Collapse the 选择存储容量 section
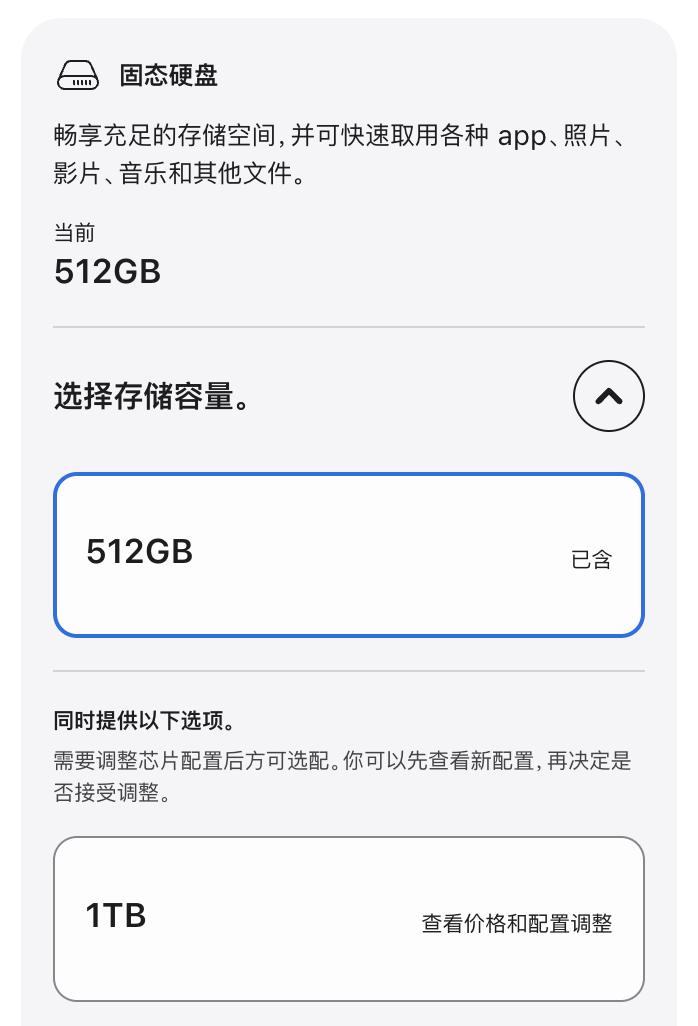 click(608, 396)
